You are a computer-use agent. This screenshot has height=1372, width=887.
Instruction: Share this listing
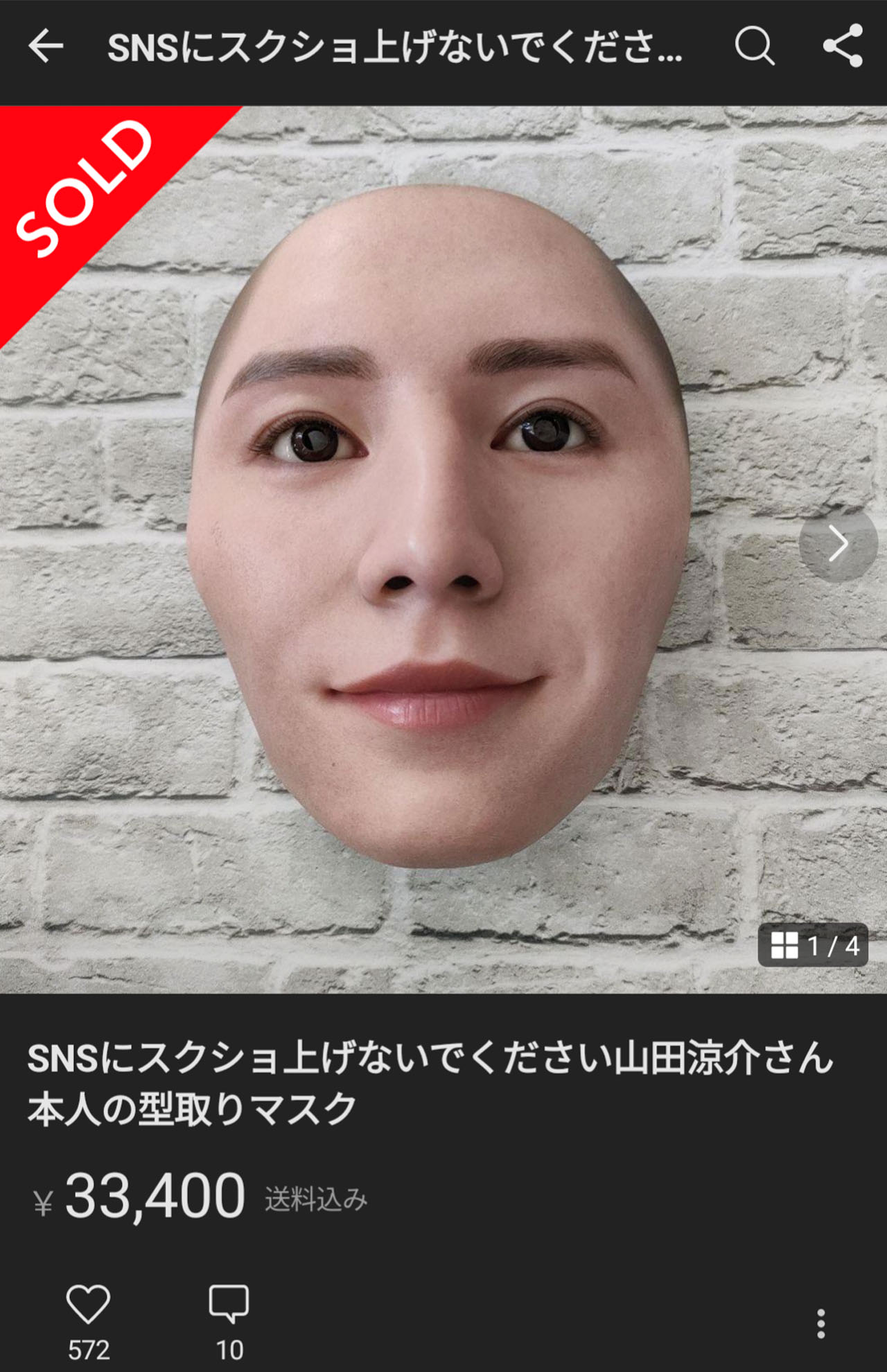[x=843, y=46]
